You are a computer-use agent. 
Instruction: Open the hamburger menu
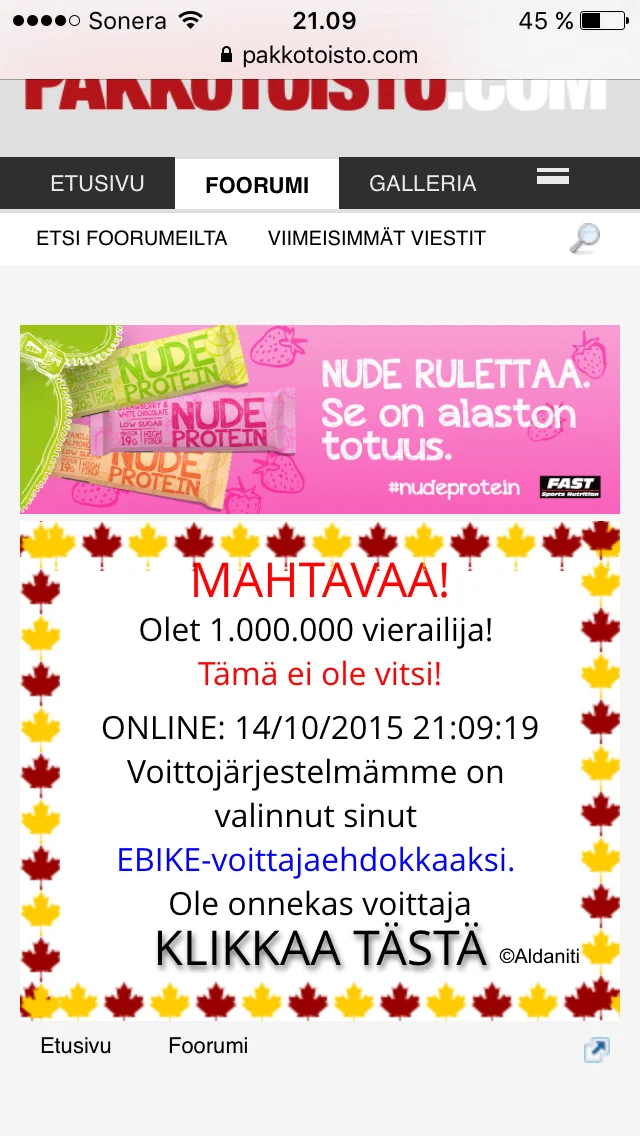(552, 177)
